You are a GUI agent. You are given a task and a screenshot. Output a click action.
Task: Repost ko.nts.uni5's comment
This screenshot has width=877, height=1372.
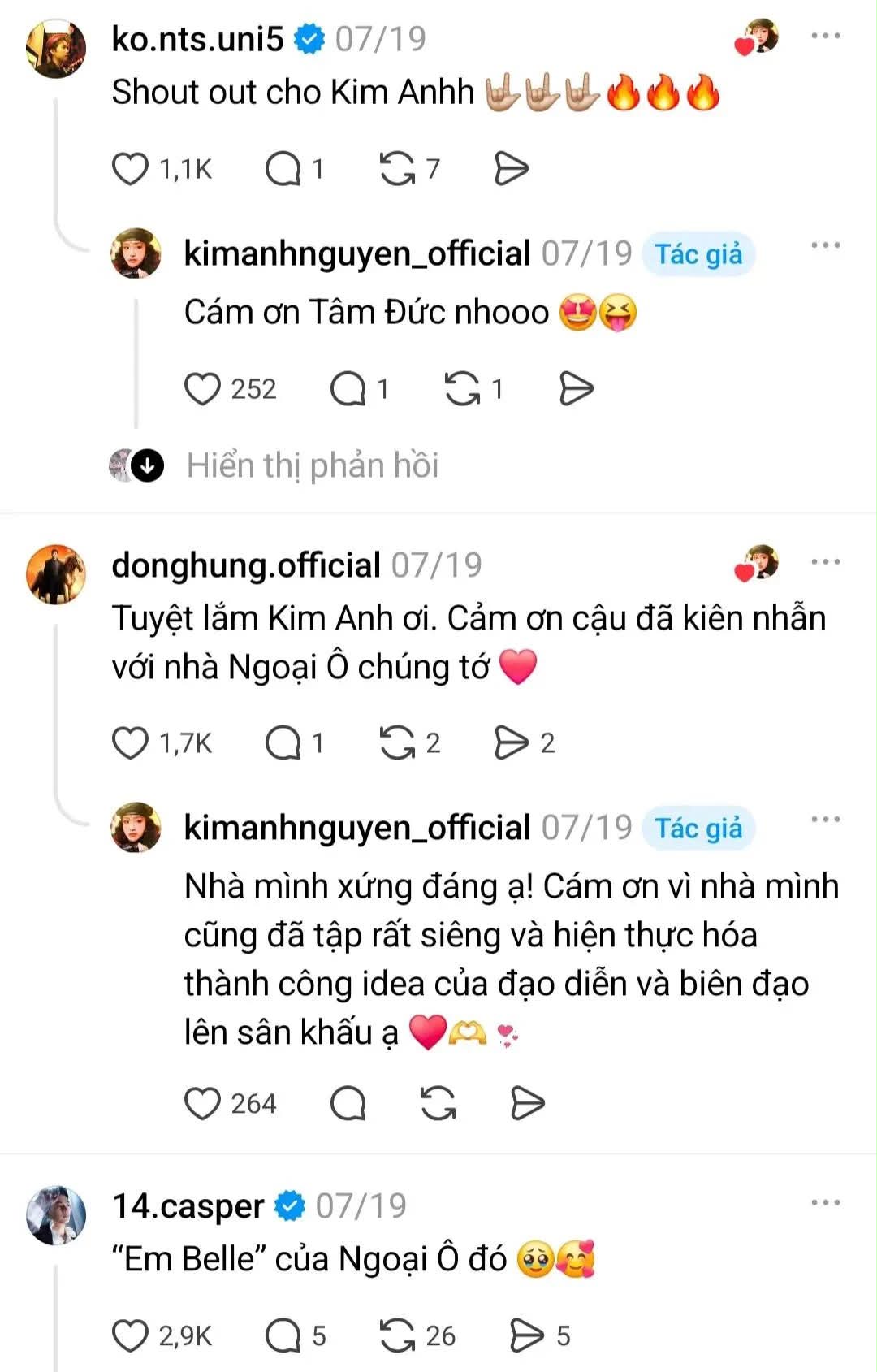coord(397,169)
